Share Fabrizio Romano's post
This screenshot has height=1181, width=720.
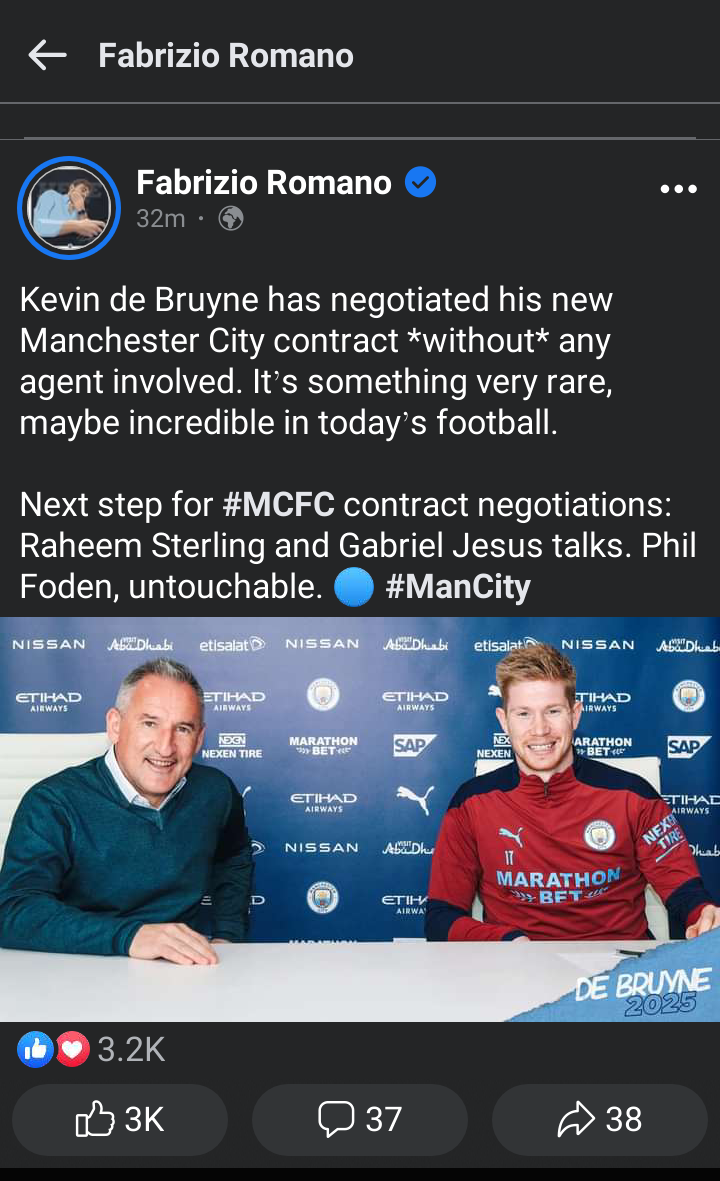tap(599, 1119)
